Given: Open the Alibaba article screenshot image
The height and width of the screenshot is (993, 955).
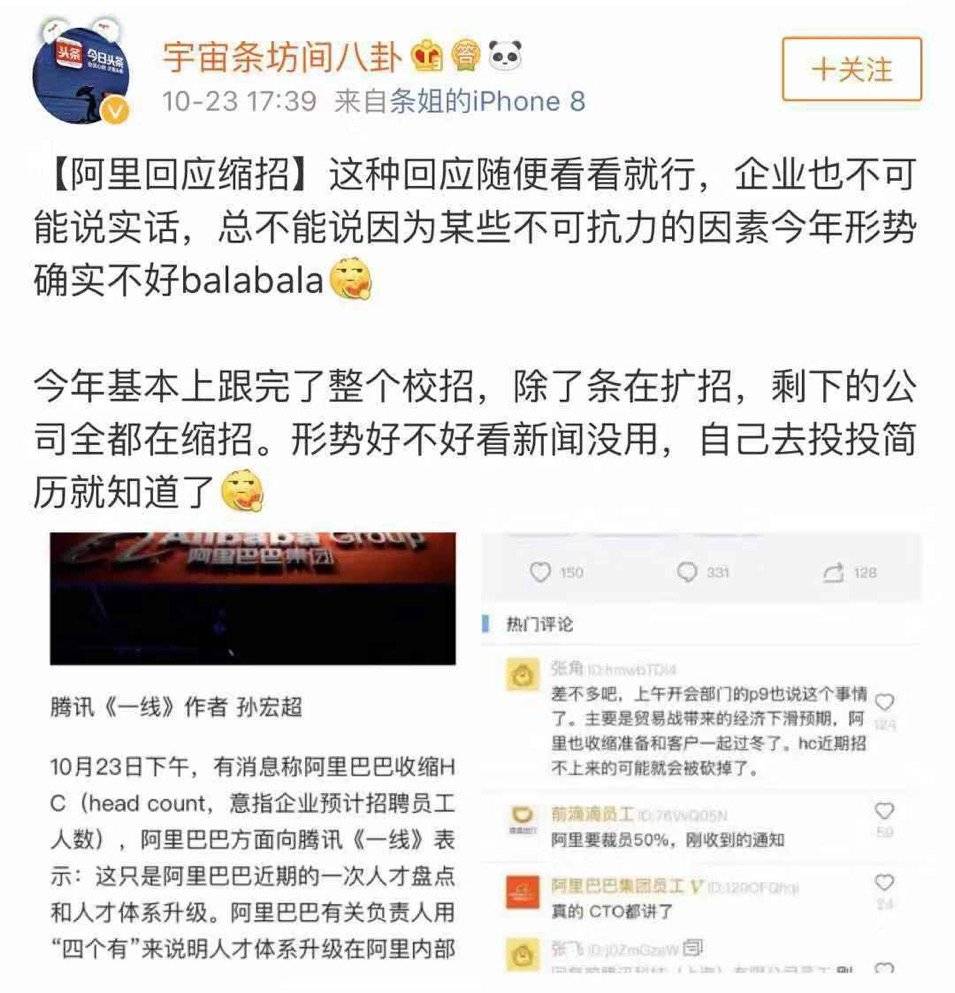Looking at the screenshot, I should coord(253,752).
